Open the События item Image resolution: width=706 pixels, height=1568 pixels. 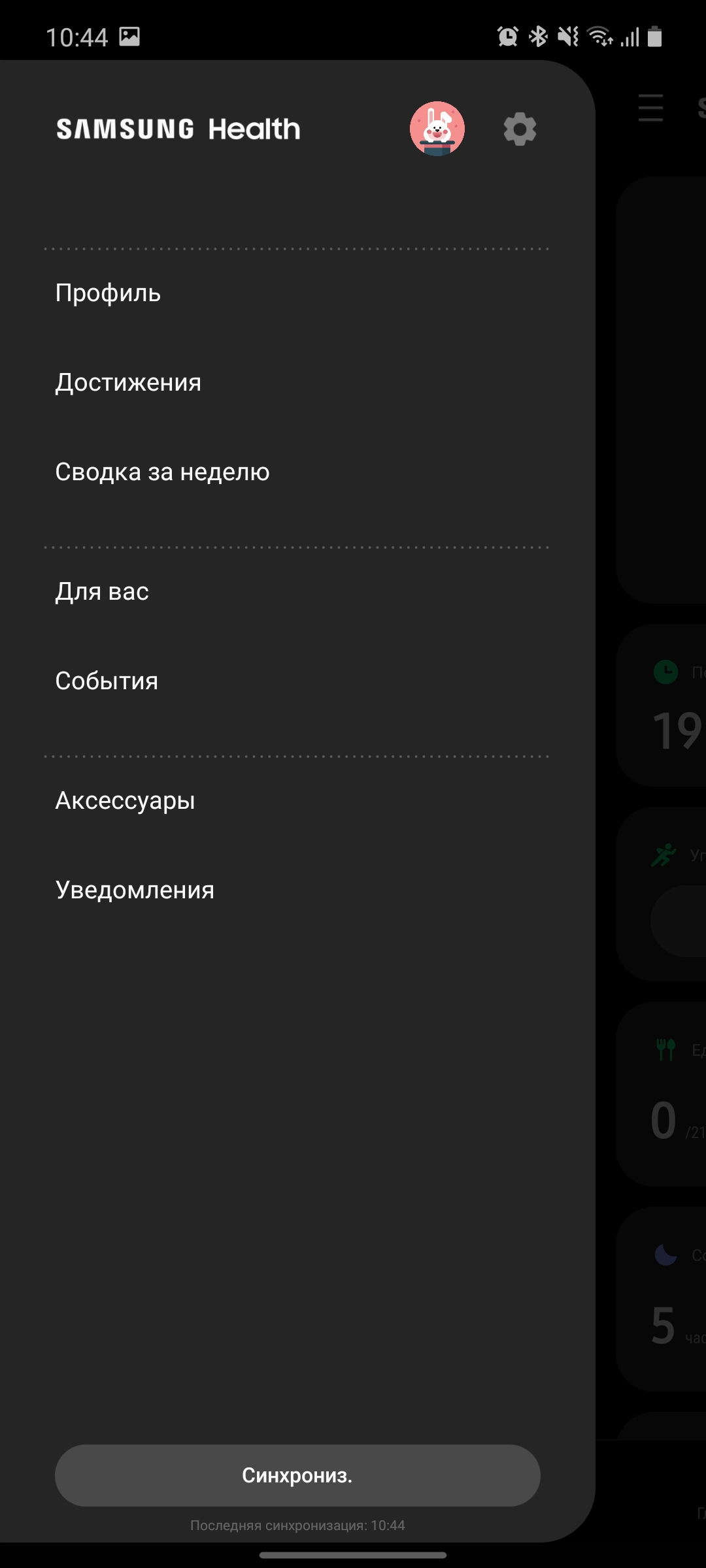(x=107, y=681)
